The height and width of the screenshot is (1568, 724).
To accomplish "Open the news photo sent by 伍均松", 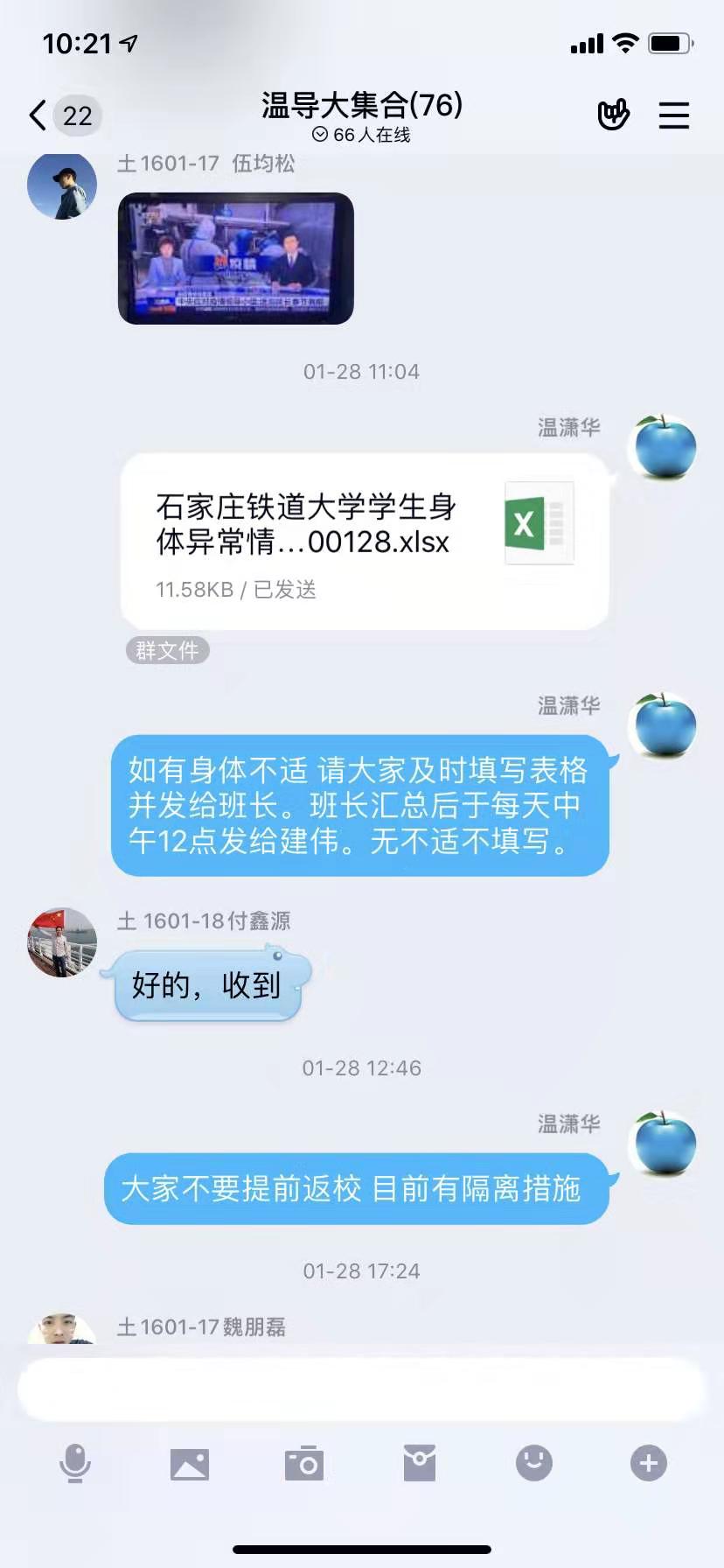I will pos(236,259).
